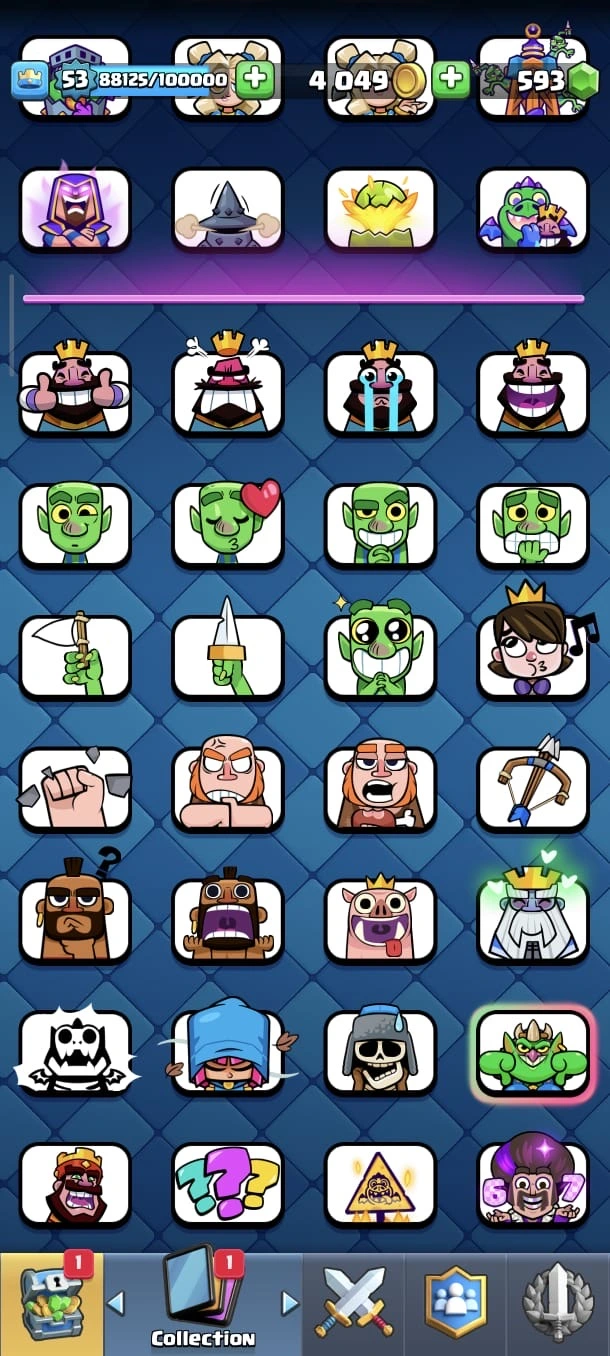Select the fist smashing stone emote
Viewport: 610px width, 1356px height.
tap(75, 788)
